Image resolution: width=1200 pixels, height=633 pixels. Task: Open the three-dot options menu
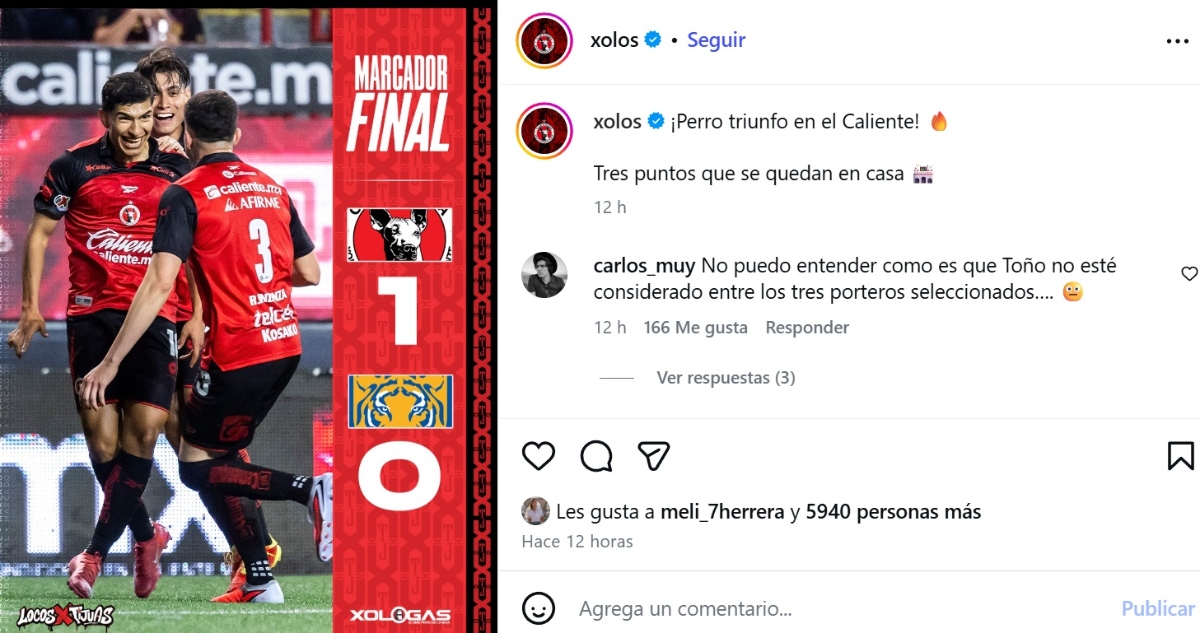click(1177, 42)
